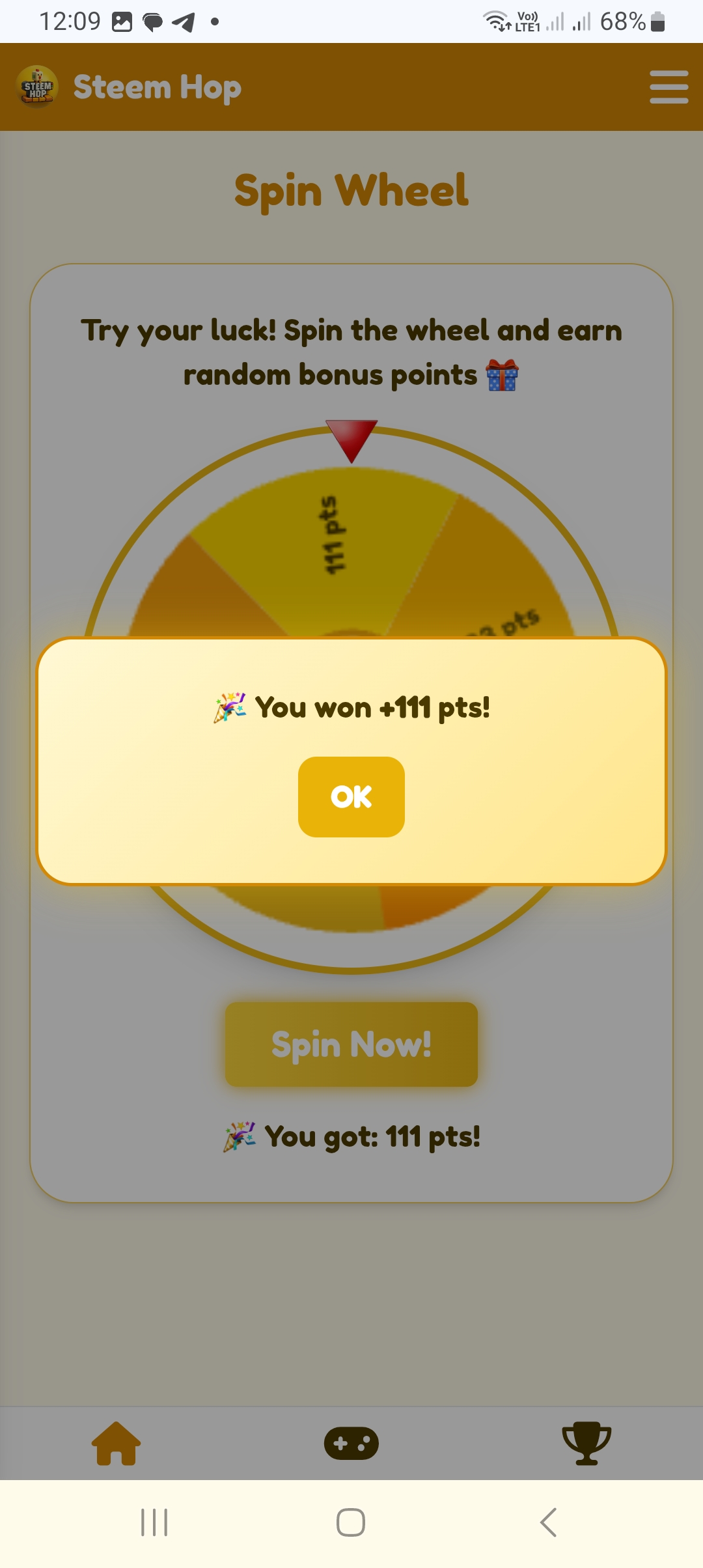Tap the Steem Hop logo

[37, 87]
